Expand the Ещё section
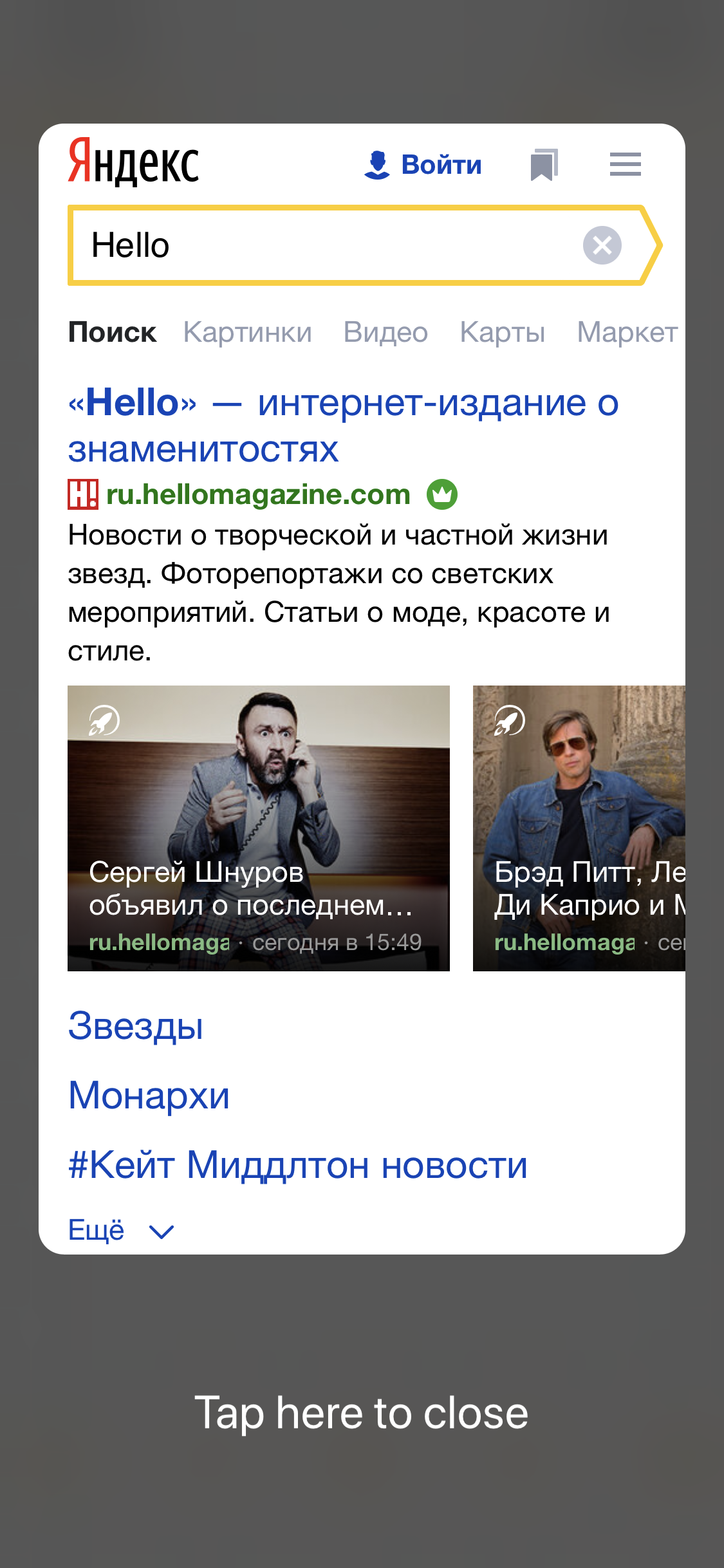The height and width of the screenshot is (1568, 724). coord(121,1230)
